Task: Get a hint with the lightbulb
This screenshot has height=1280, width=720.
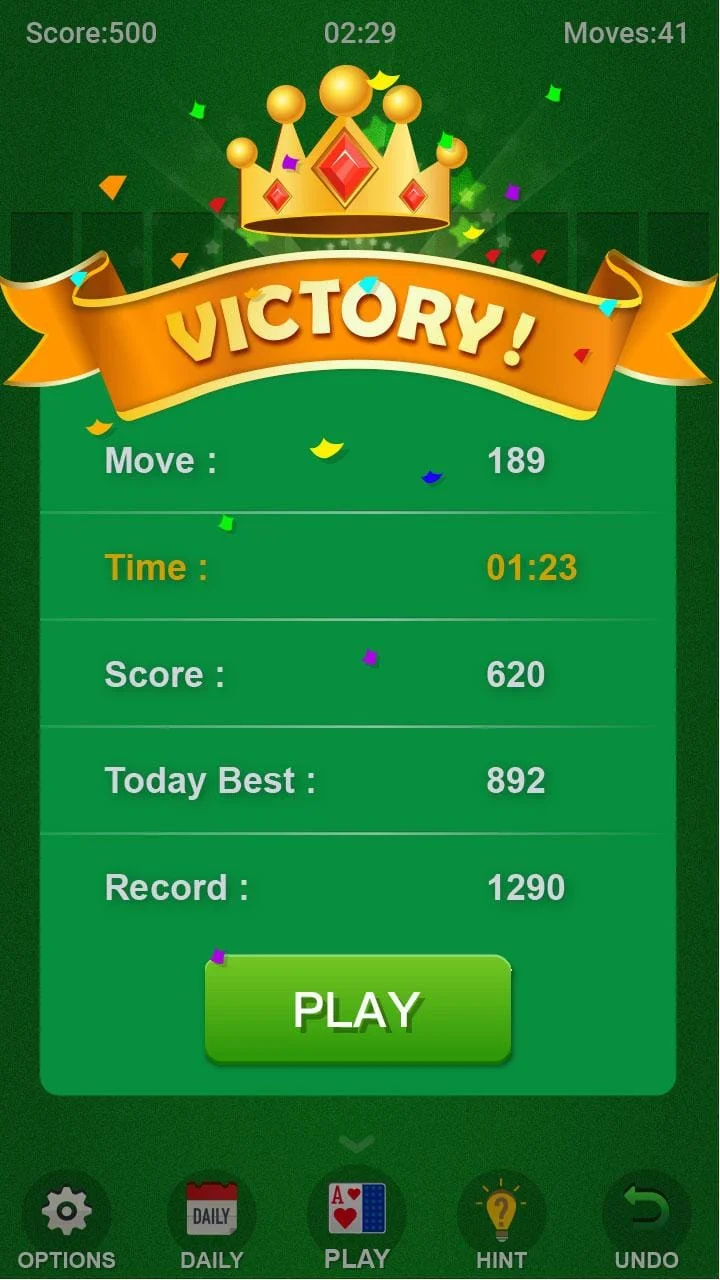Action: (x=501, y=1213)
